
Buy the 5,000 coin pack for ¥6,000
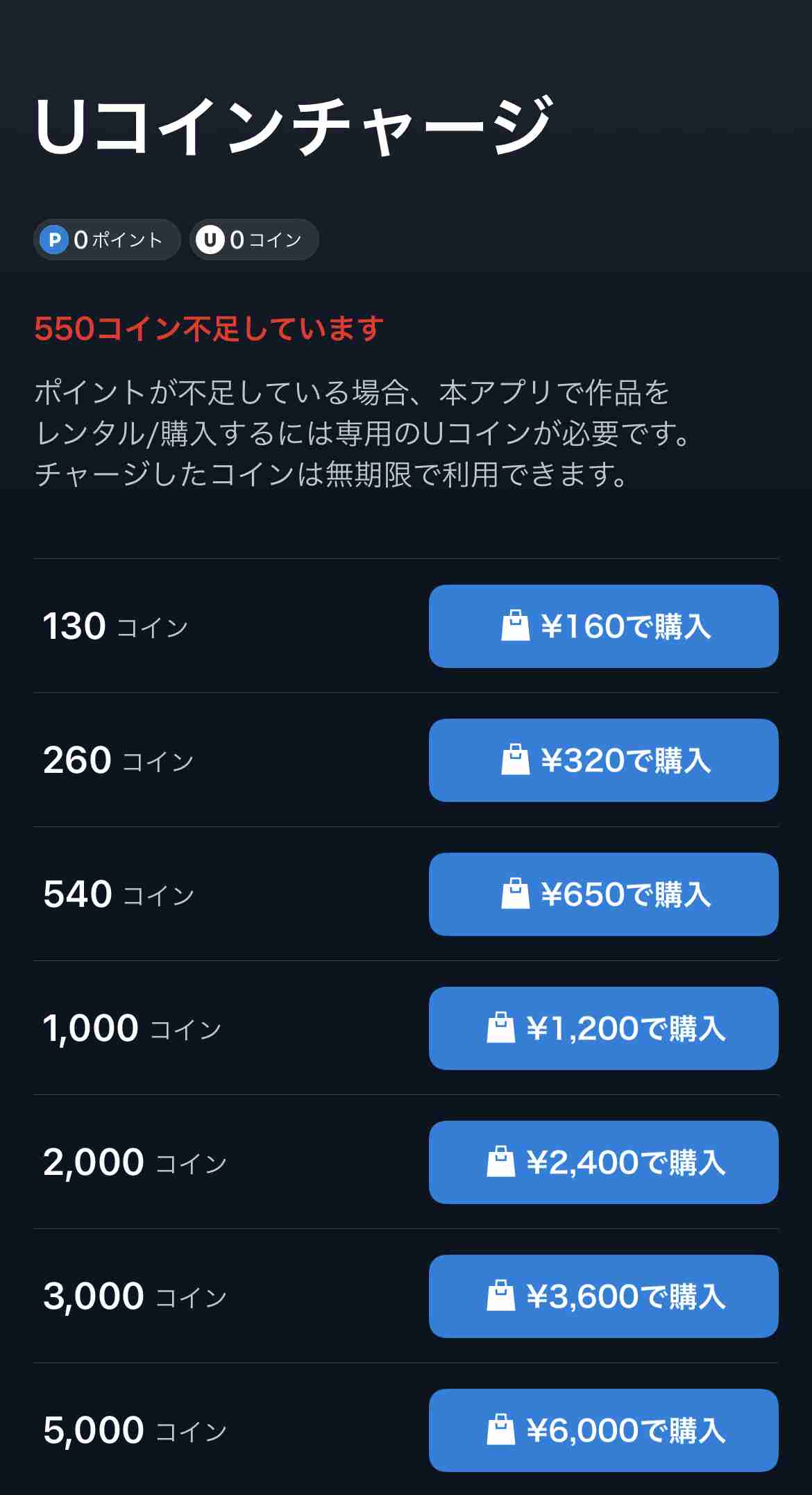pyautogui.click(x=603, y=1430)
